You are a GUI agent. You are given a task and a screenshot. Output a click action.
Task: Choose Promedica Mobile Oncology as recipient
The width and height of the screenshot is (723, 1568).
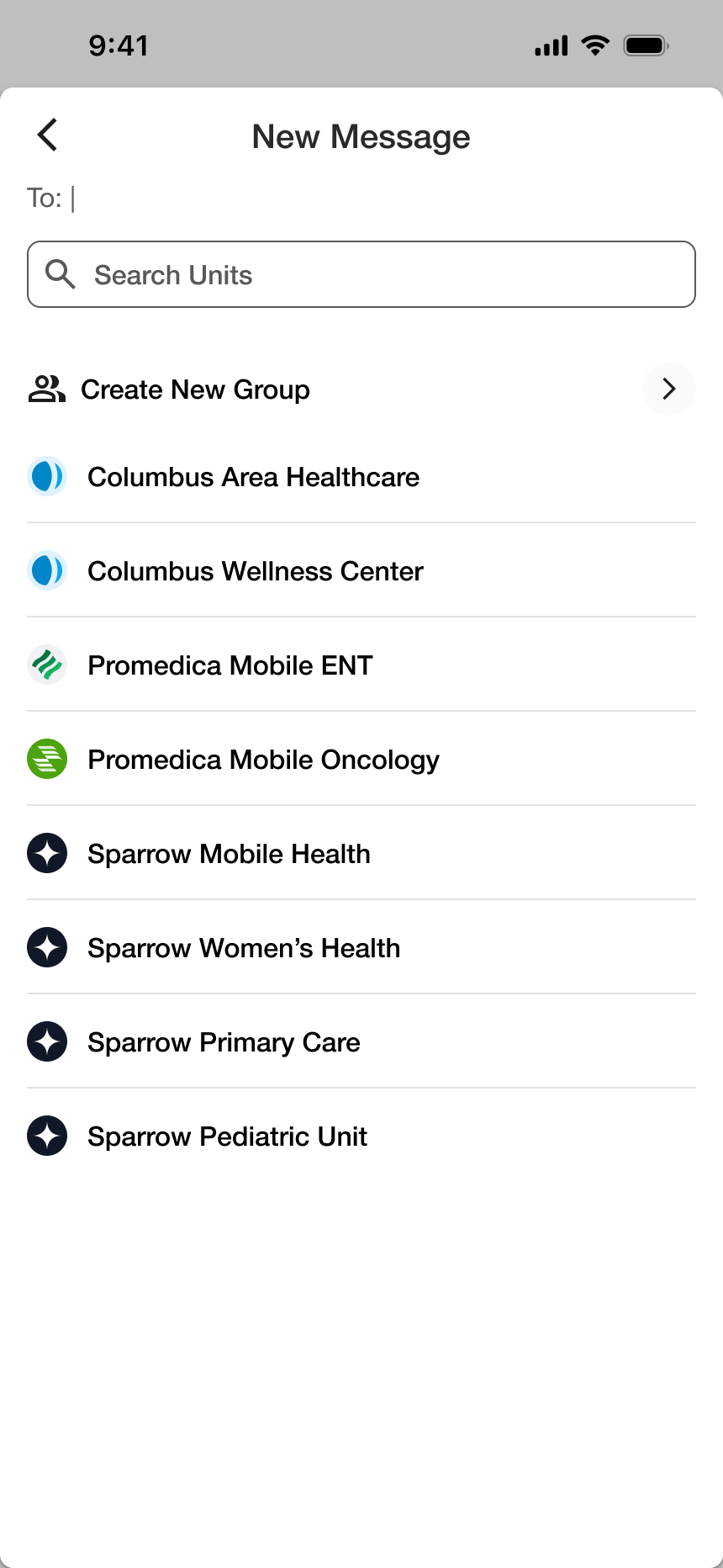tap(263, 759)
